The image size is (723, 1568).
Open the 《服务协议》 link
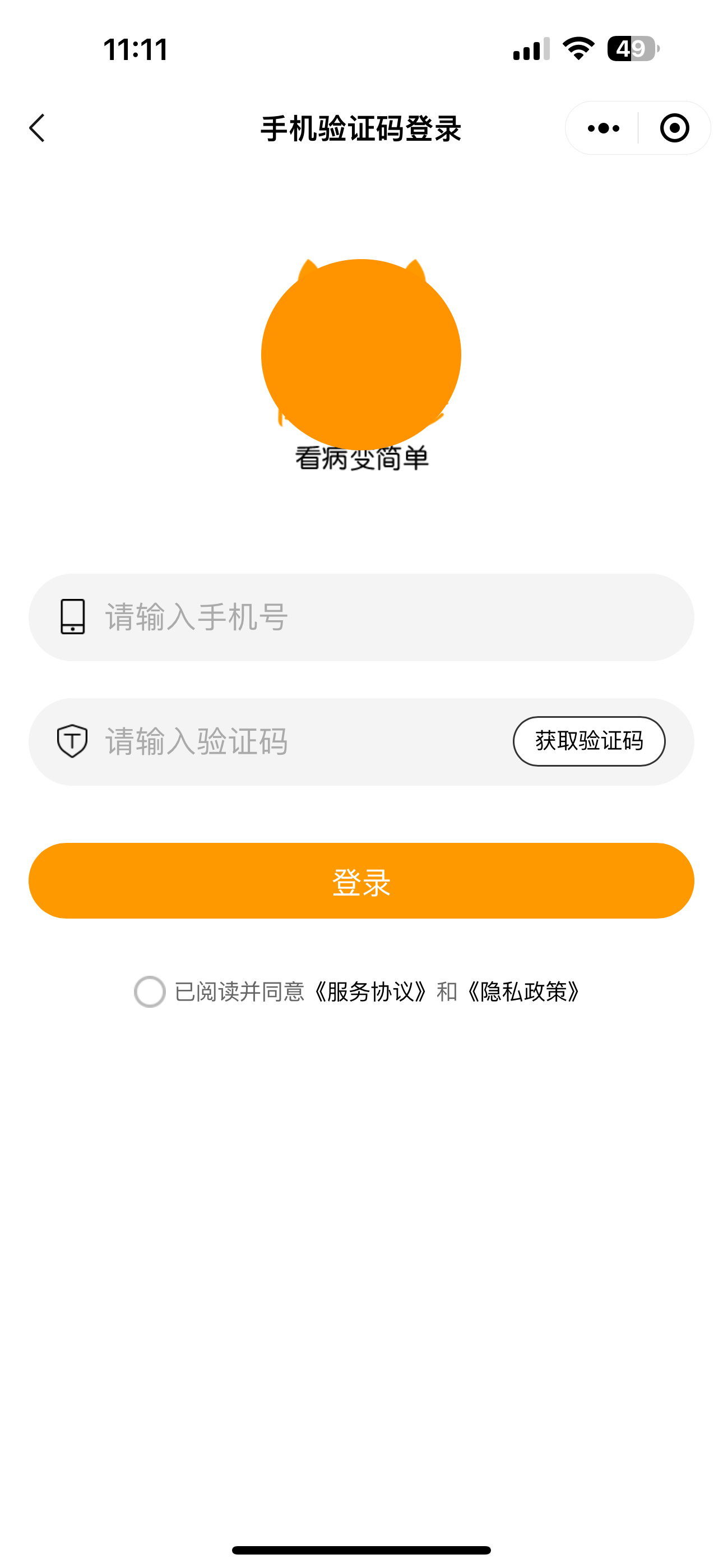coord(370,991)
